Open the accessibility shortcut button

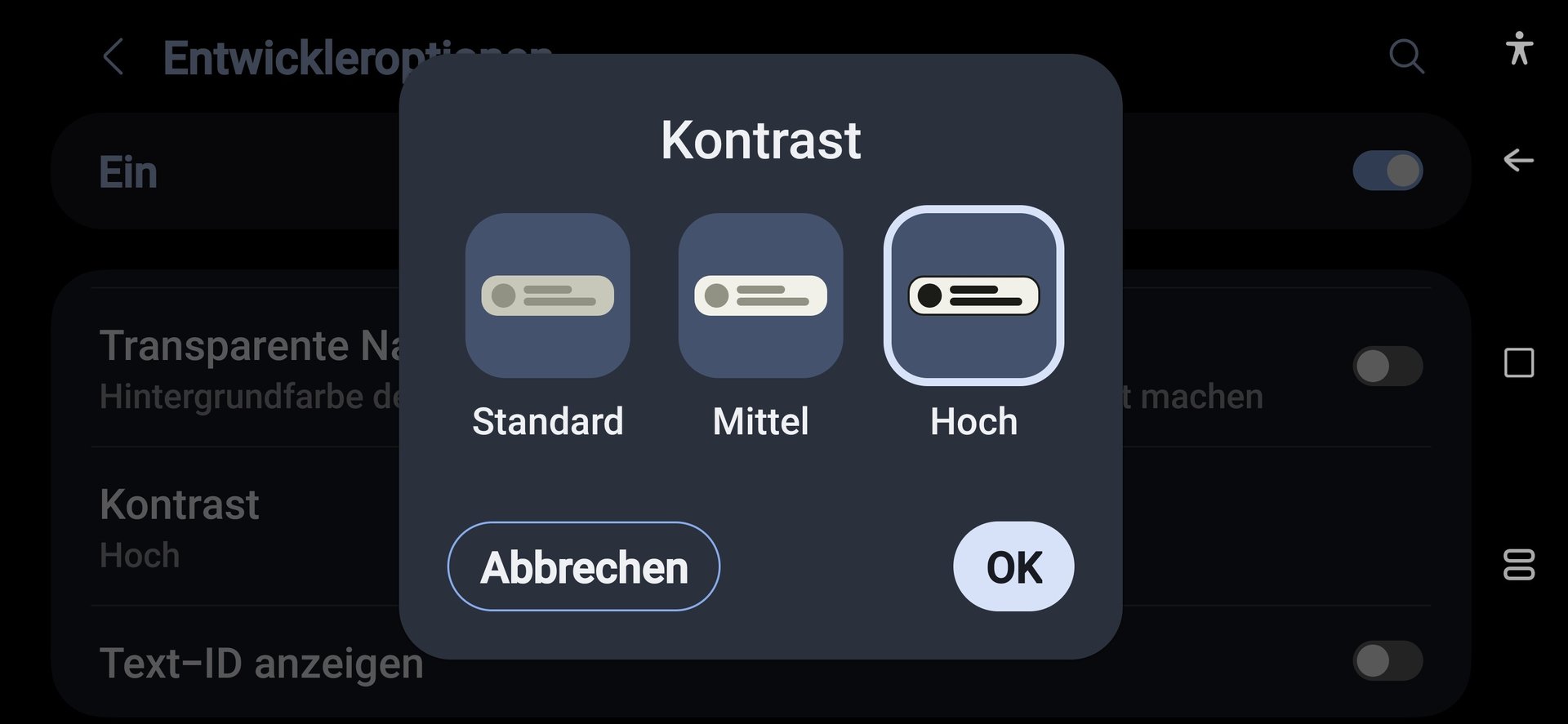coord(1518,49)
